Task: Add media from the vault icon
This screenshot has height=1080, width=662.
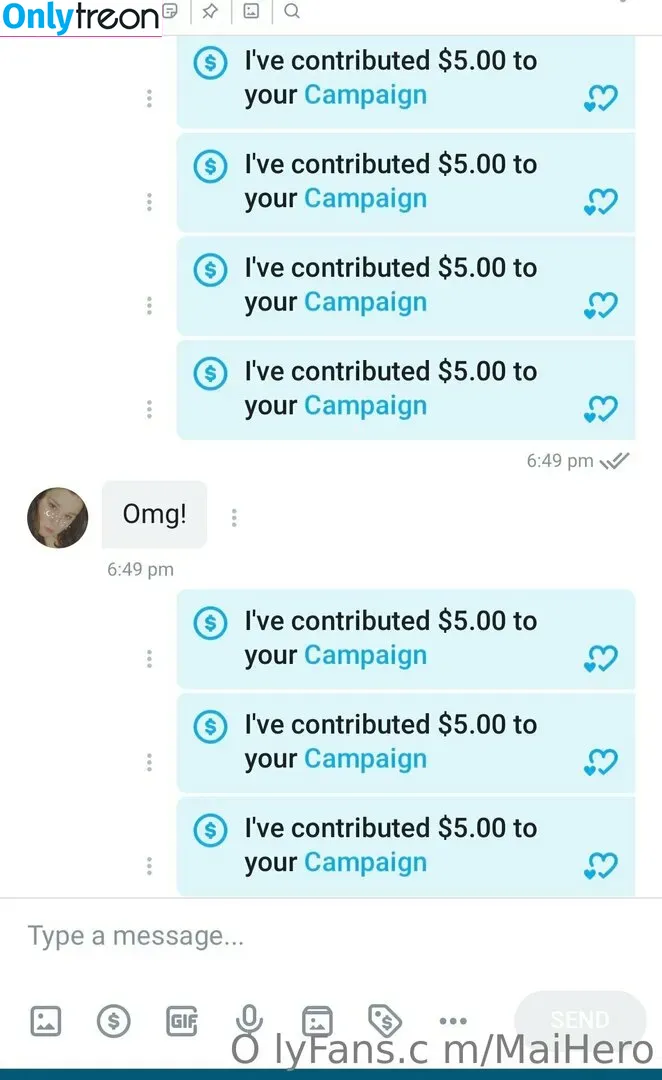Action: coord(317,1021)
